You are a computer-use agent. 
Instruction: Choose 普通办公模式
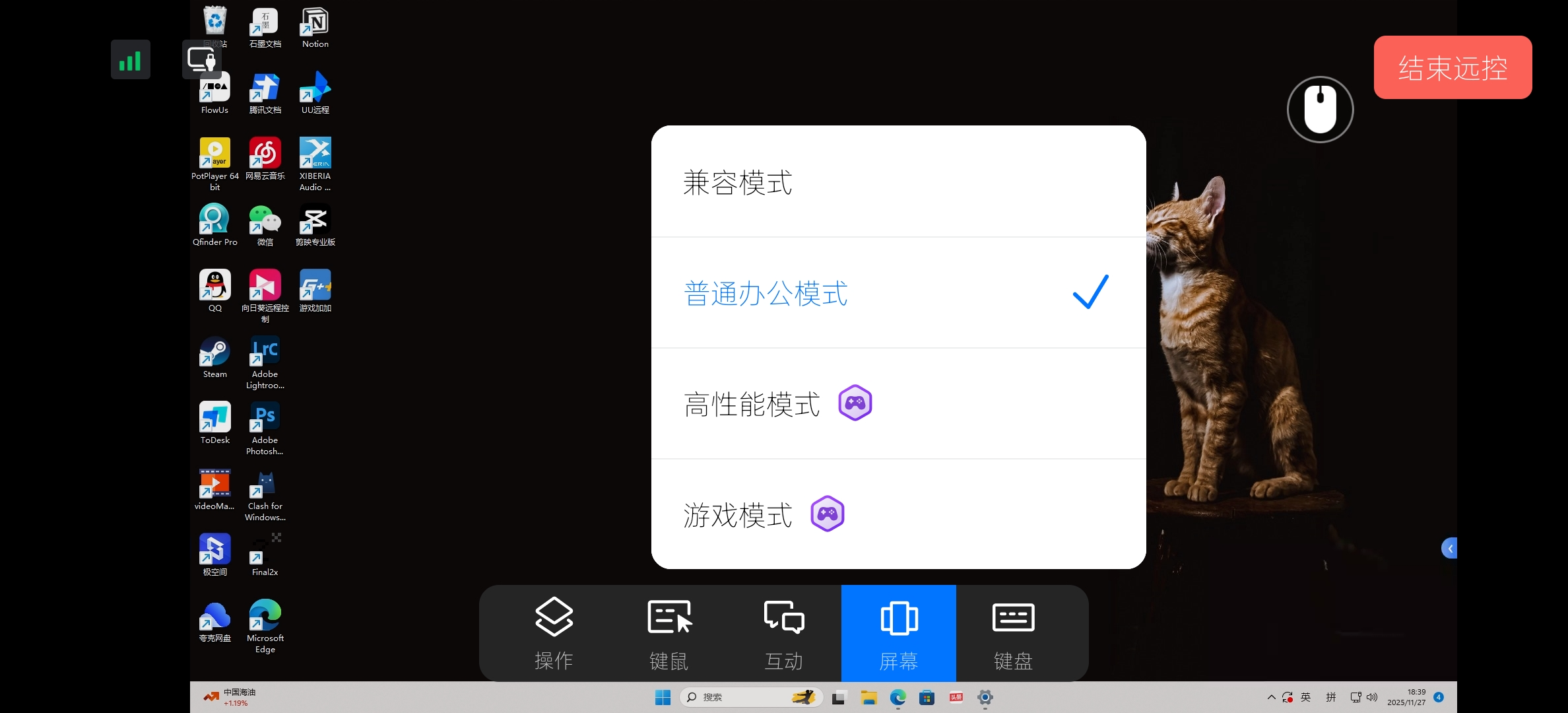click(898, 293)
